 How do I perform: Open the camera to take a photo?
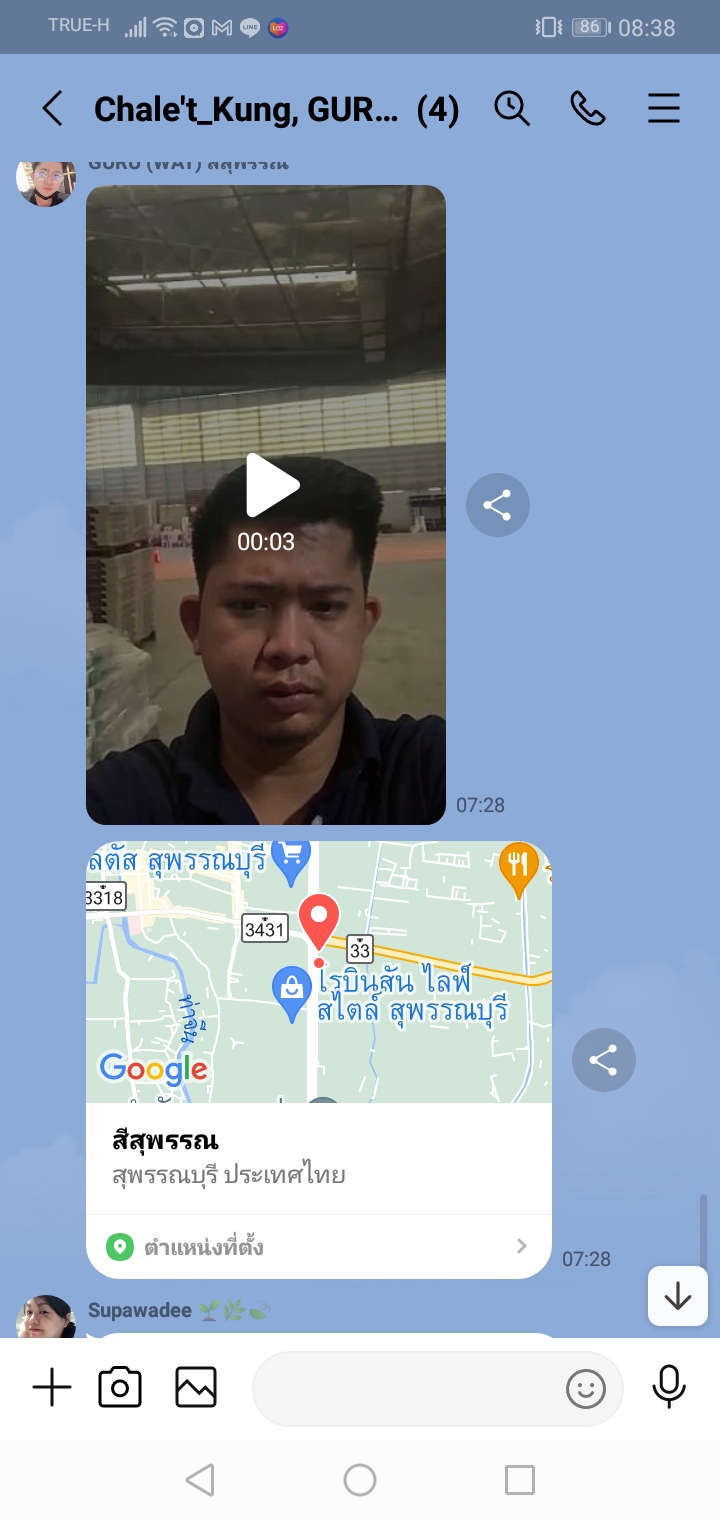120,1388
